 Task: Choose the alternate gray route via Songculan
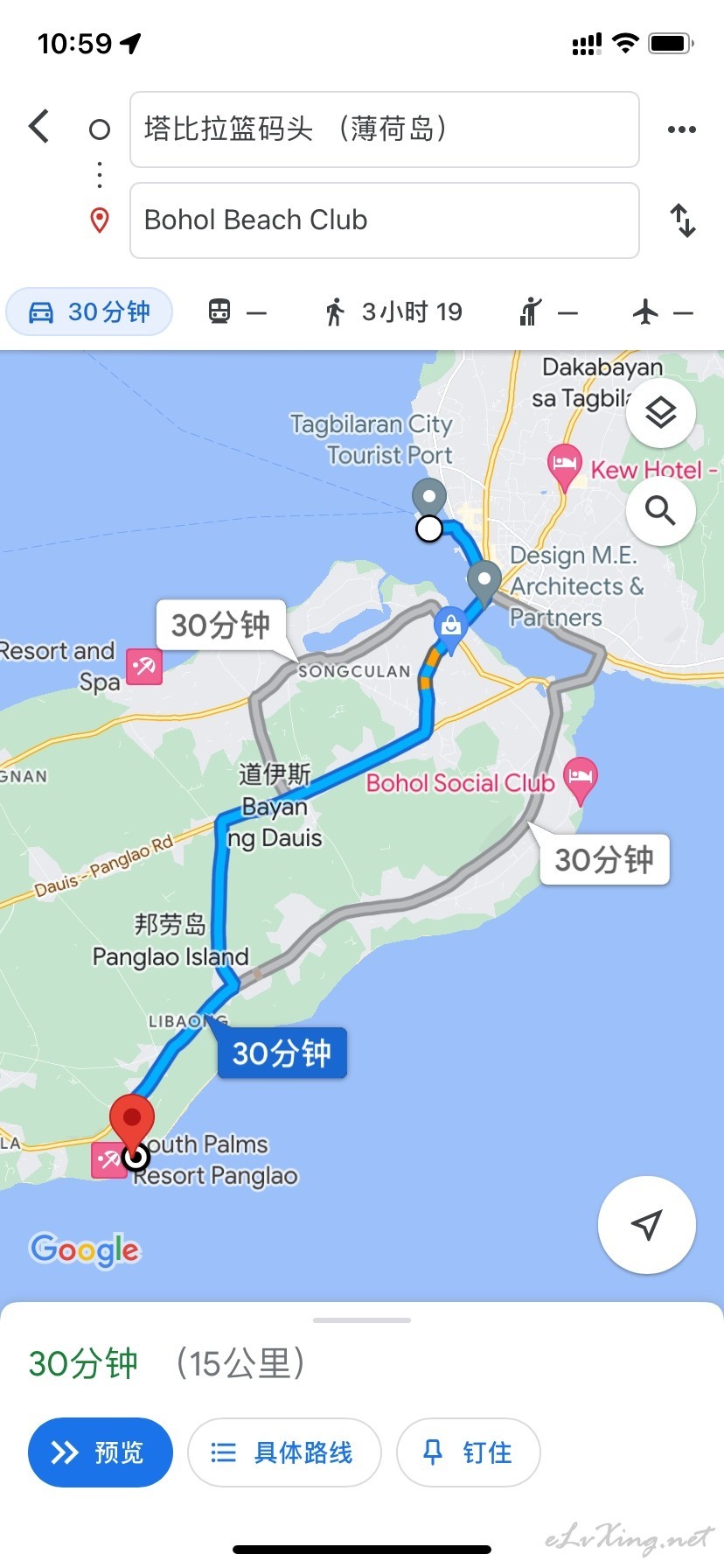point(221,625)
